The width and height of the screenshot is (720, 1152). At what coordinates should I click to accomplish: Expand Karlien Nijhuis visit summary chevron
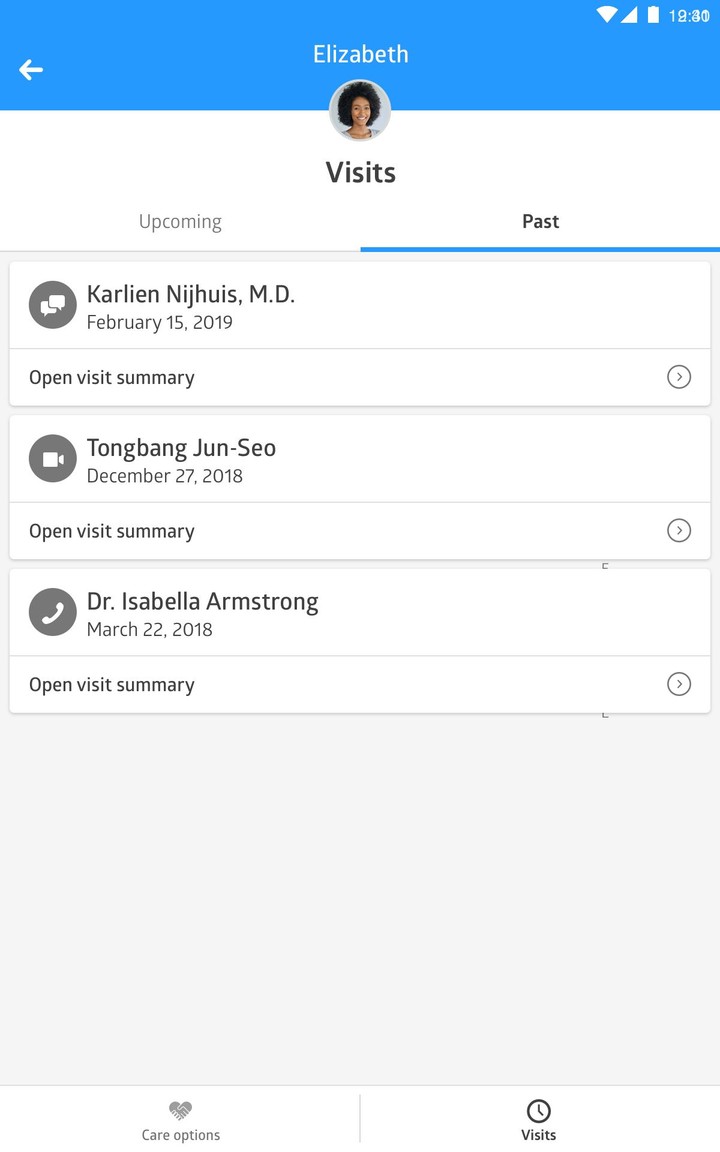679,377
